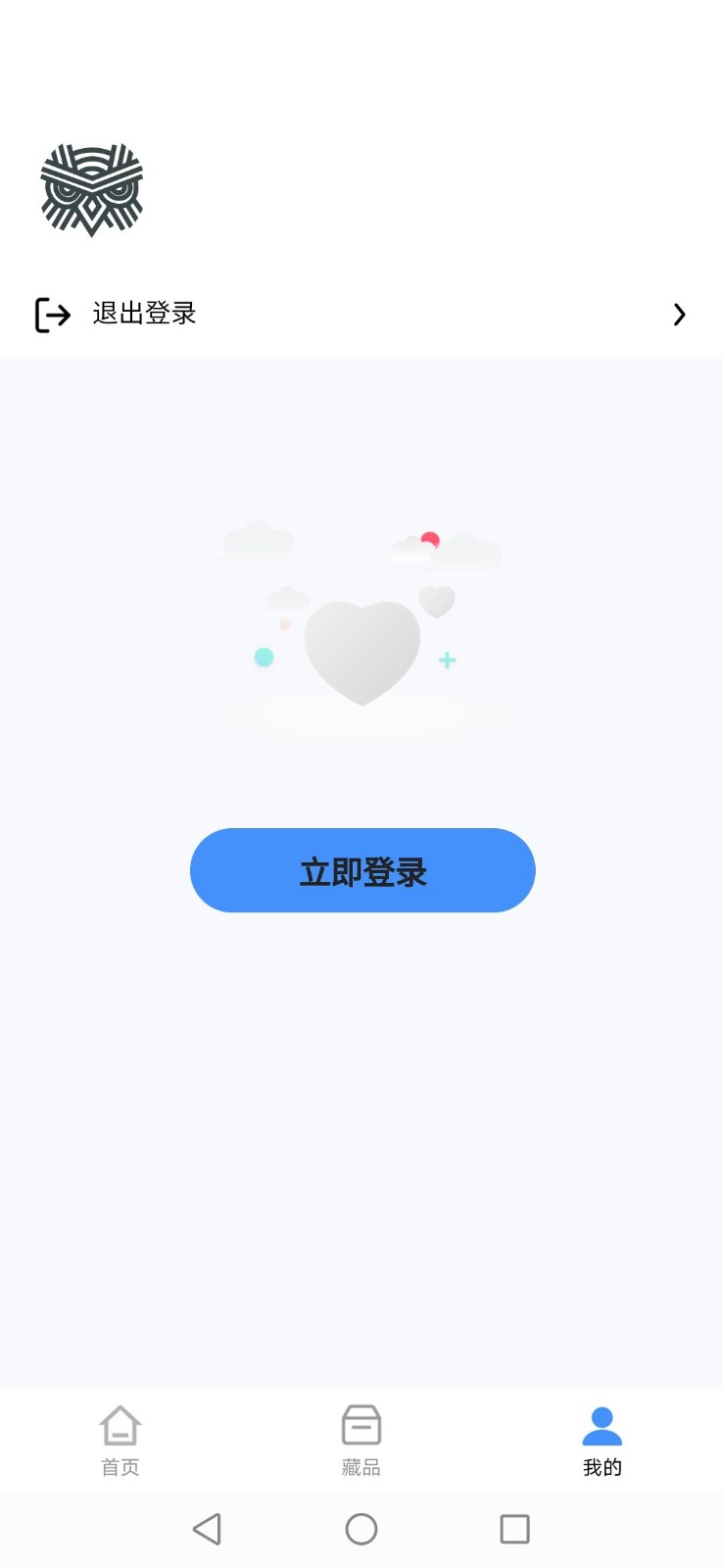Switch to the 藏品 tab
Screen dimensions: 723x1568
click(361, 1439)
